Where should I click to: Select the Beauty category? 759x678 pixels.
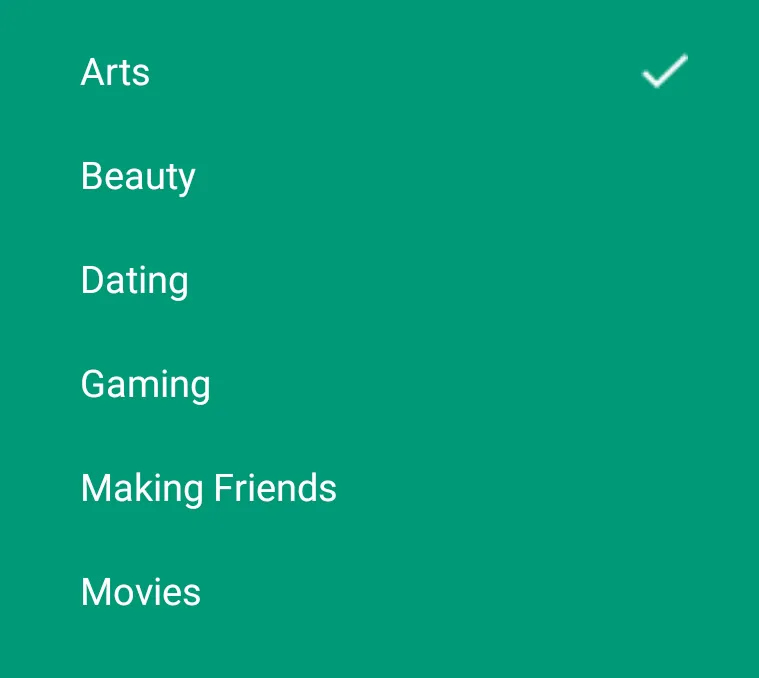[x=138, y=176]
